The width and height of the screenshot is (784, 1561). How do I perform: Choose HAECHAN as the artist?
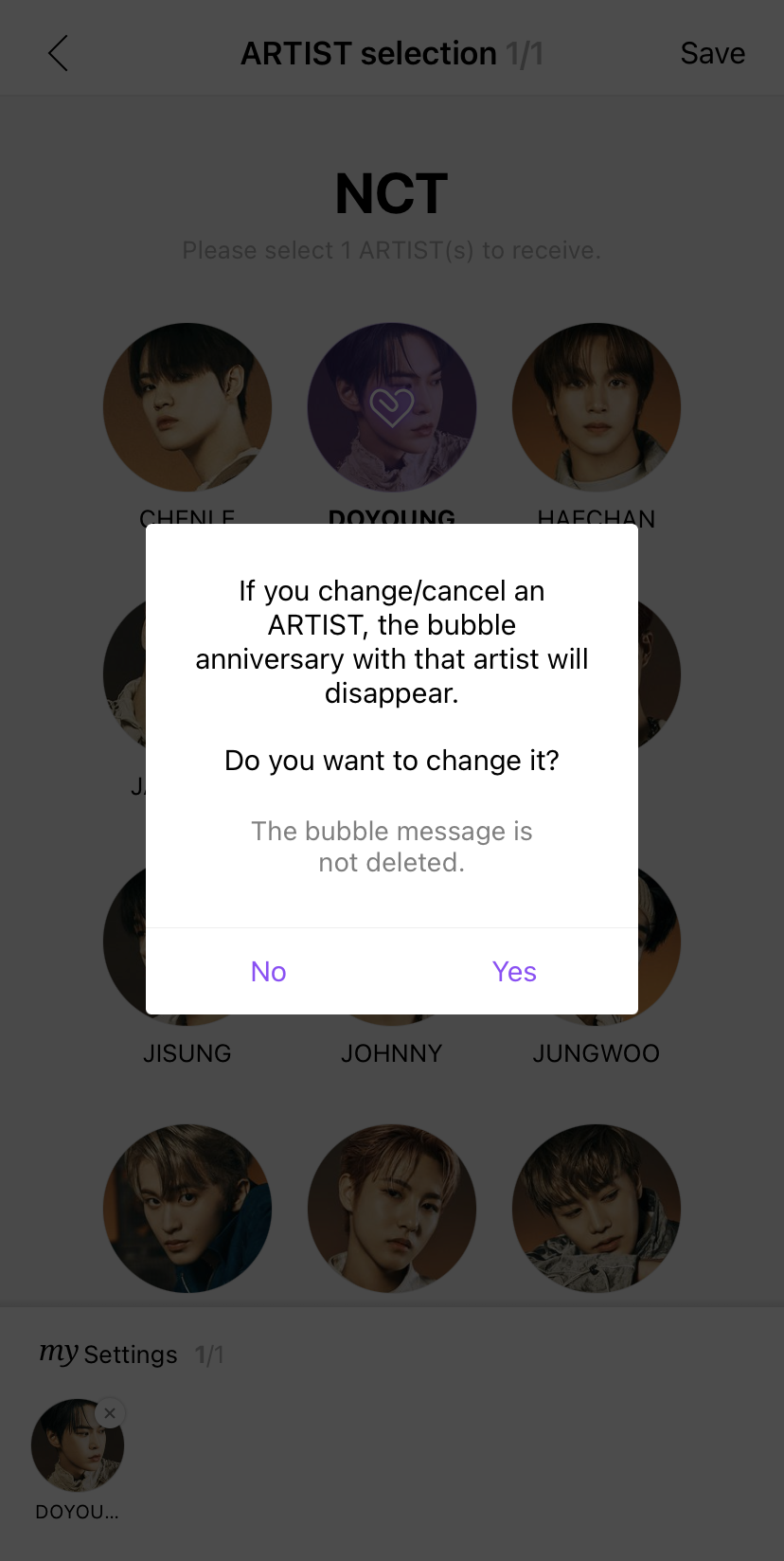coord(597,407)
